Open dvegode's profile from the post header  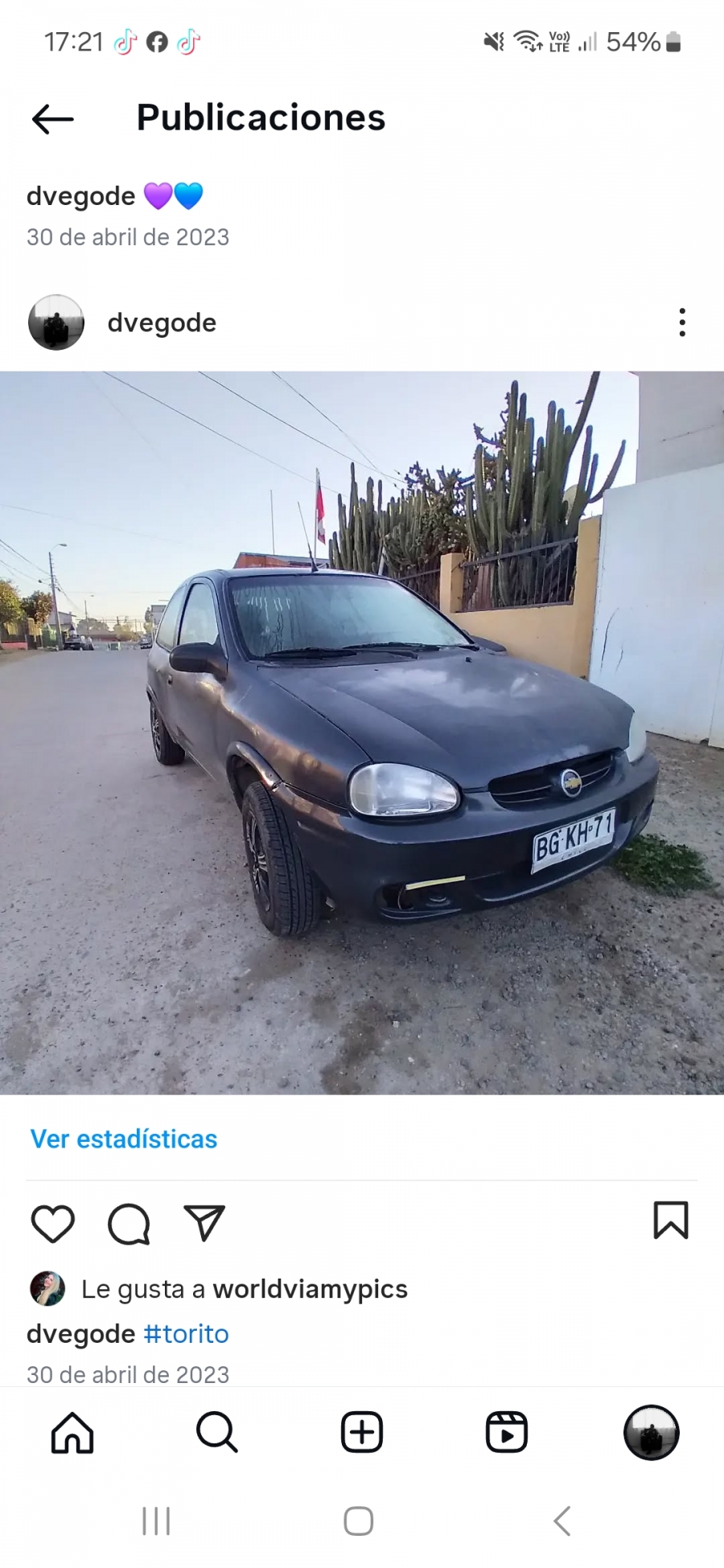coord(161,322)
